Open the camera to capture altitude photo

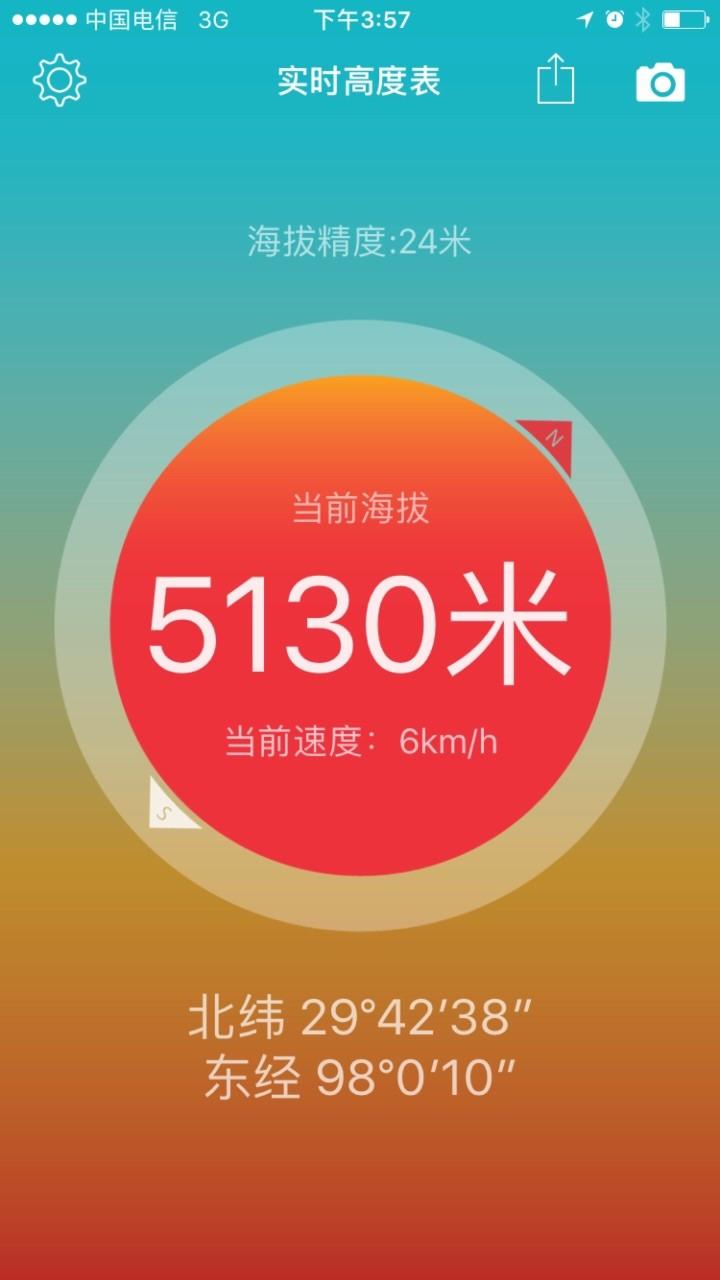click(661, 82)
